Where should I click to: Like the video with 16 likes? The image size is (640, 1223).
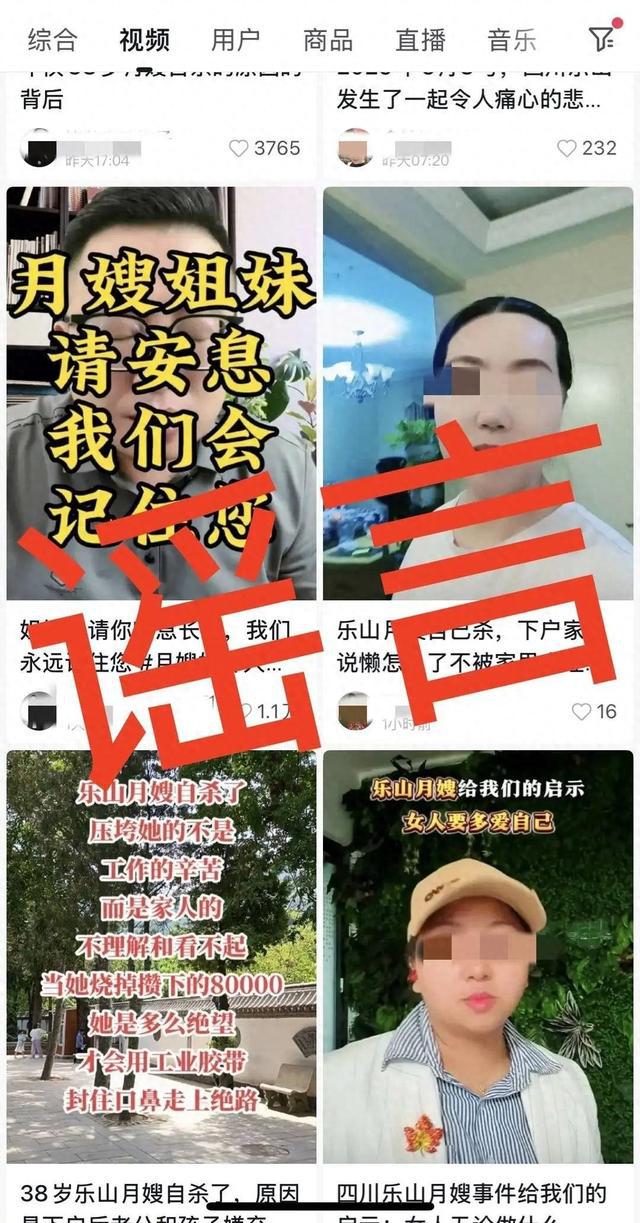tap(582, 712)
